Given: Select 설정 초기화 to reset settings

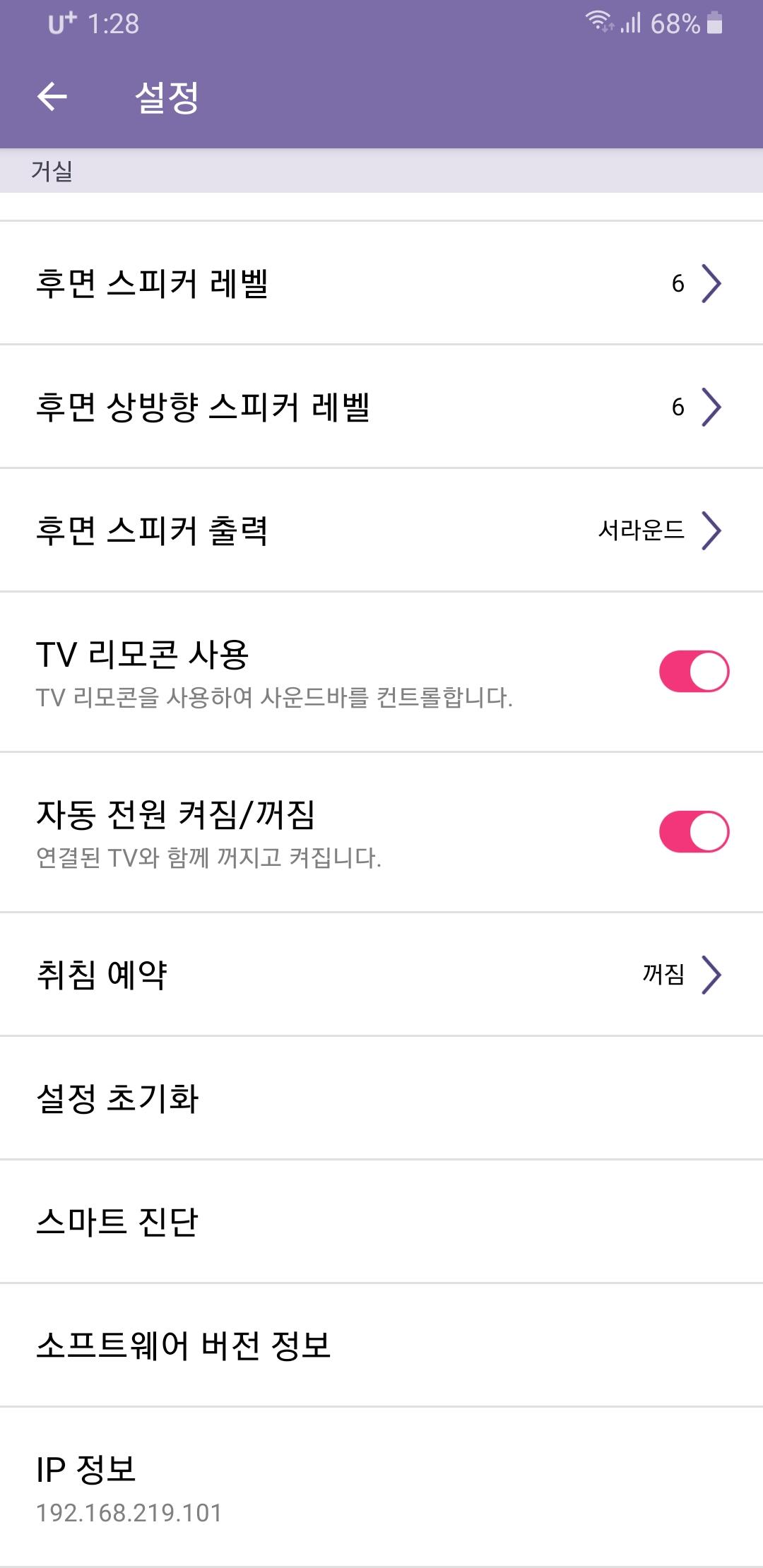Looking at the screenshot, I should (381, 1098).
